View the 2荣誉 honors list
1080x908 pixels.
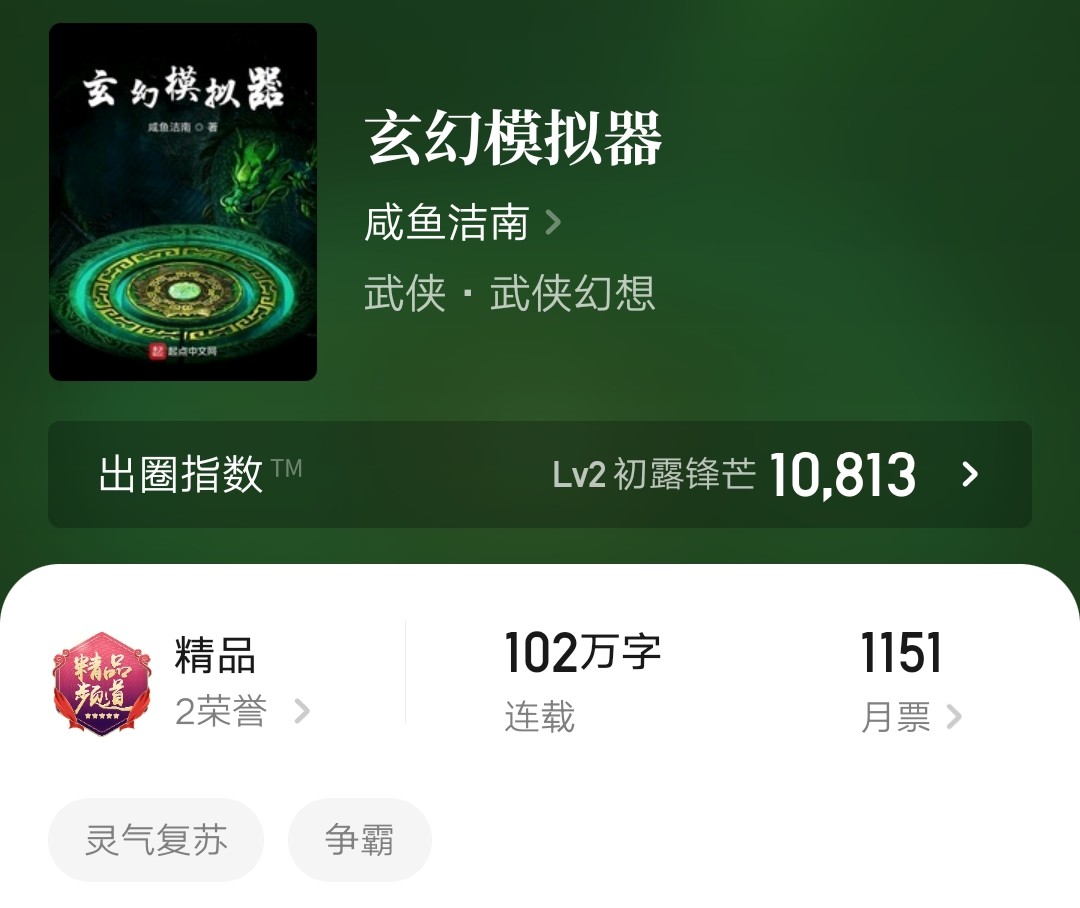242,711
